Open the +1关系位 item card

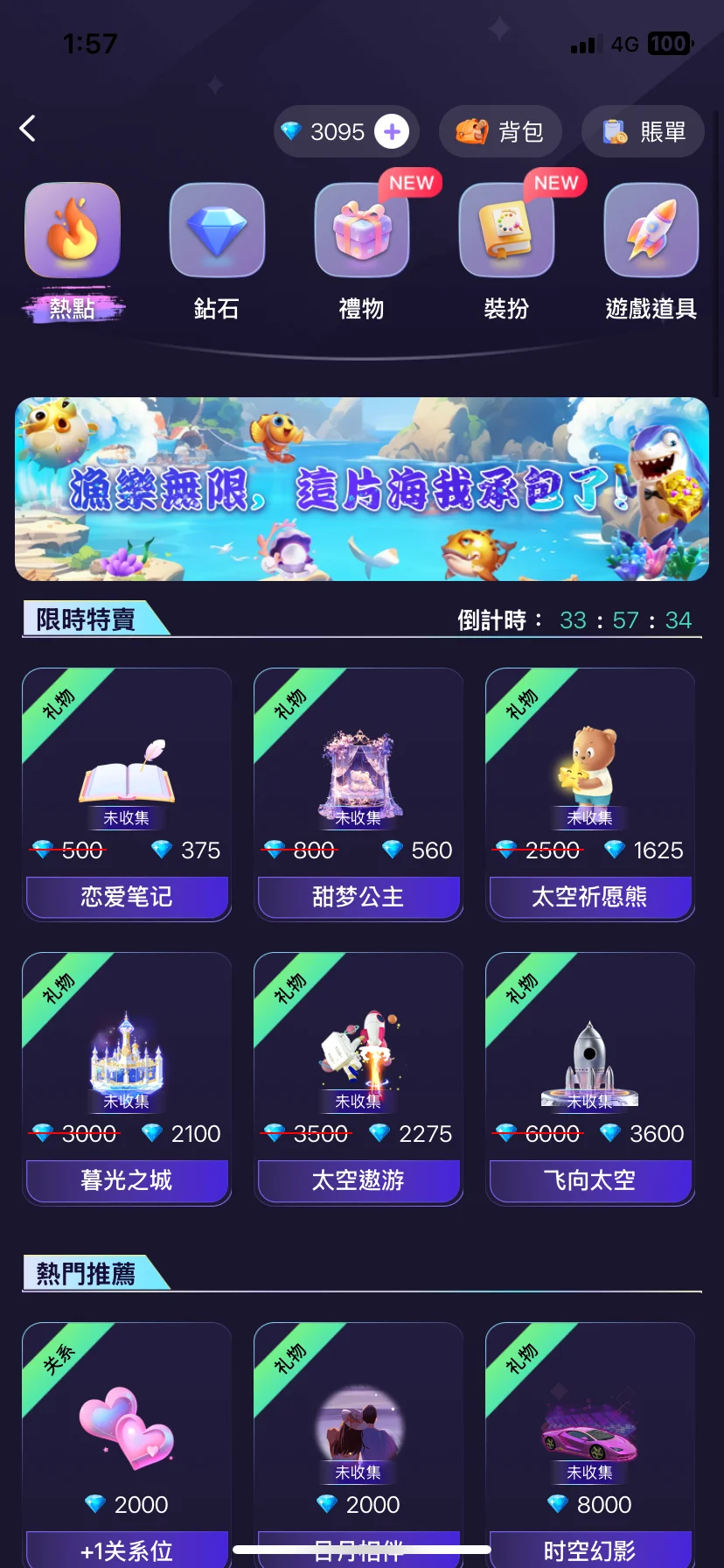pos(127,1444)
